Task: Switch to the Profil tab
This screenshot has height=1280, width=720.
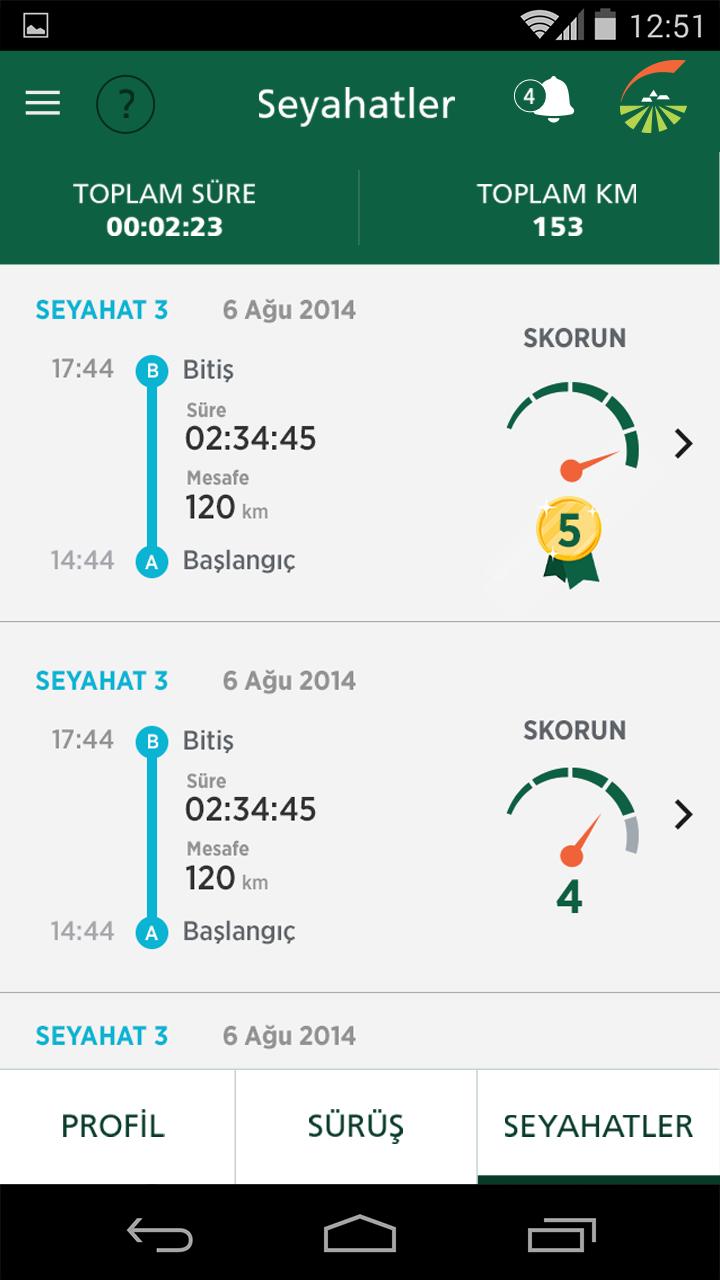Action: pyautogui.click(x=112, y=1126)
